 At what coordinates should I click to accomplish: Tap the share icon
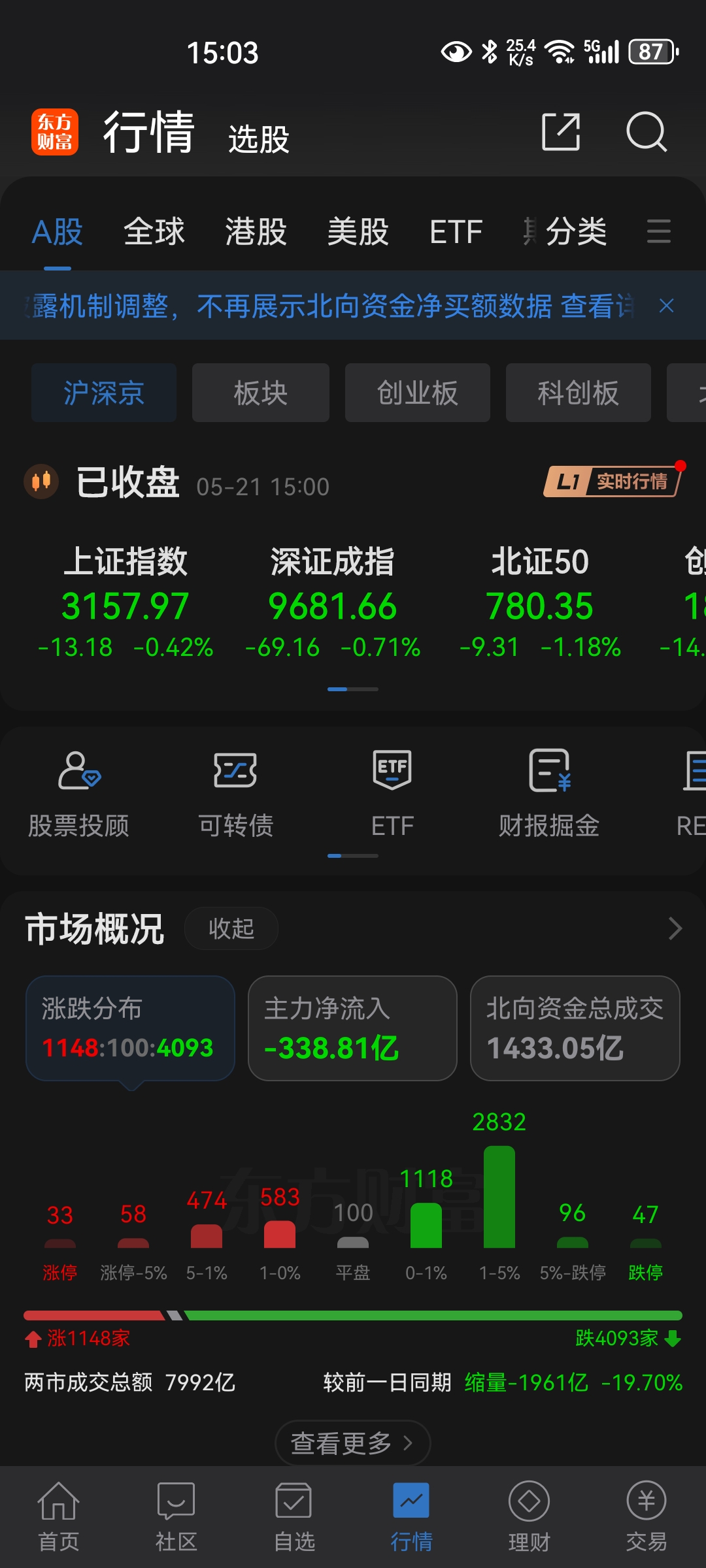[561, 132]
